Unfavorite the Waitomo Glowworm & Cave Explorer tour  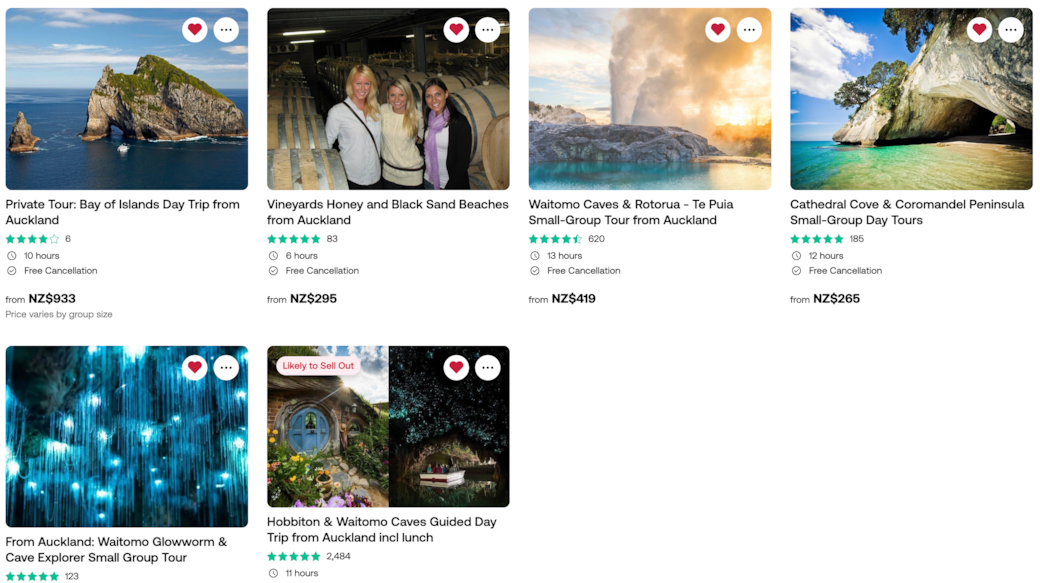pos(195,368)
